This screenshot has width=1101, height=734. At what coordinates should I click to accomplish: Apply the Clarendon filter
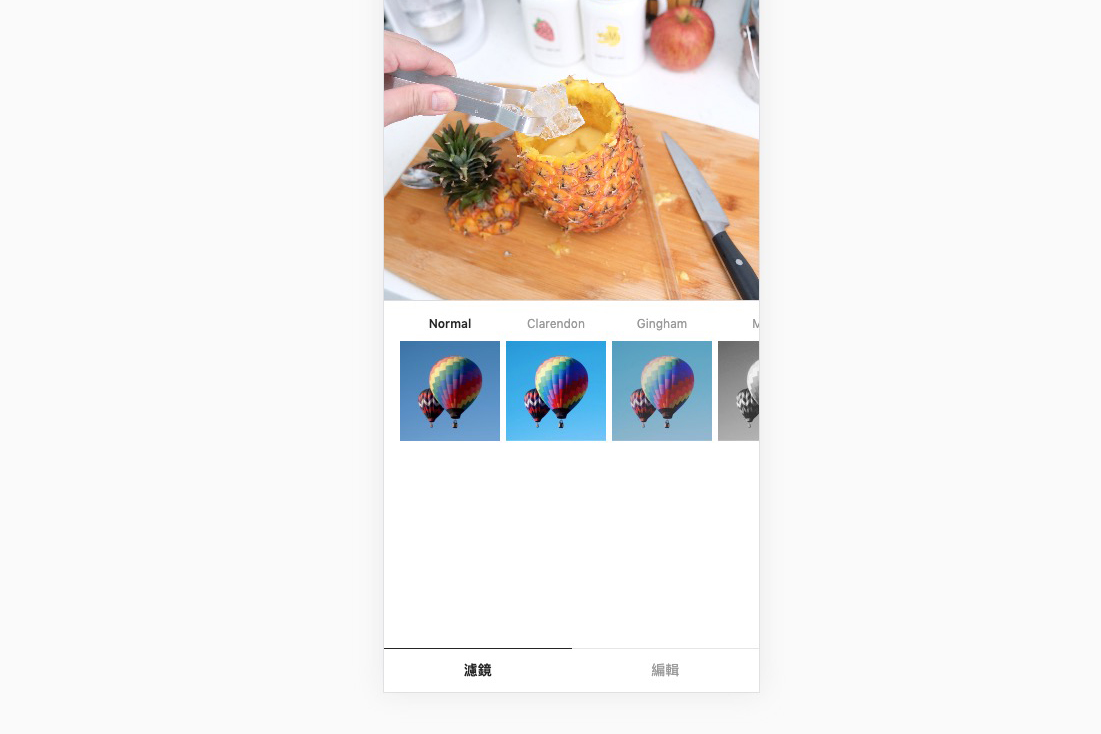pyautogui.click(x=556, y=390)
